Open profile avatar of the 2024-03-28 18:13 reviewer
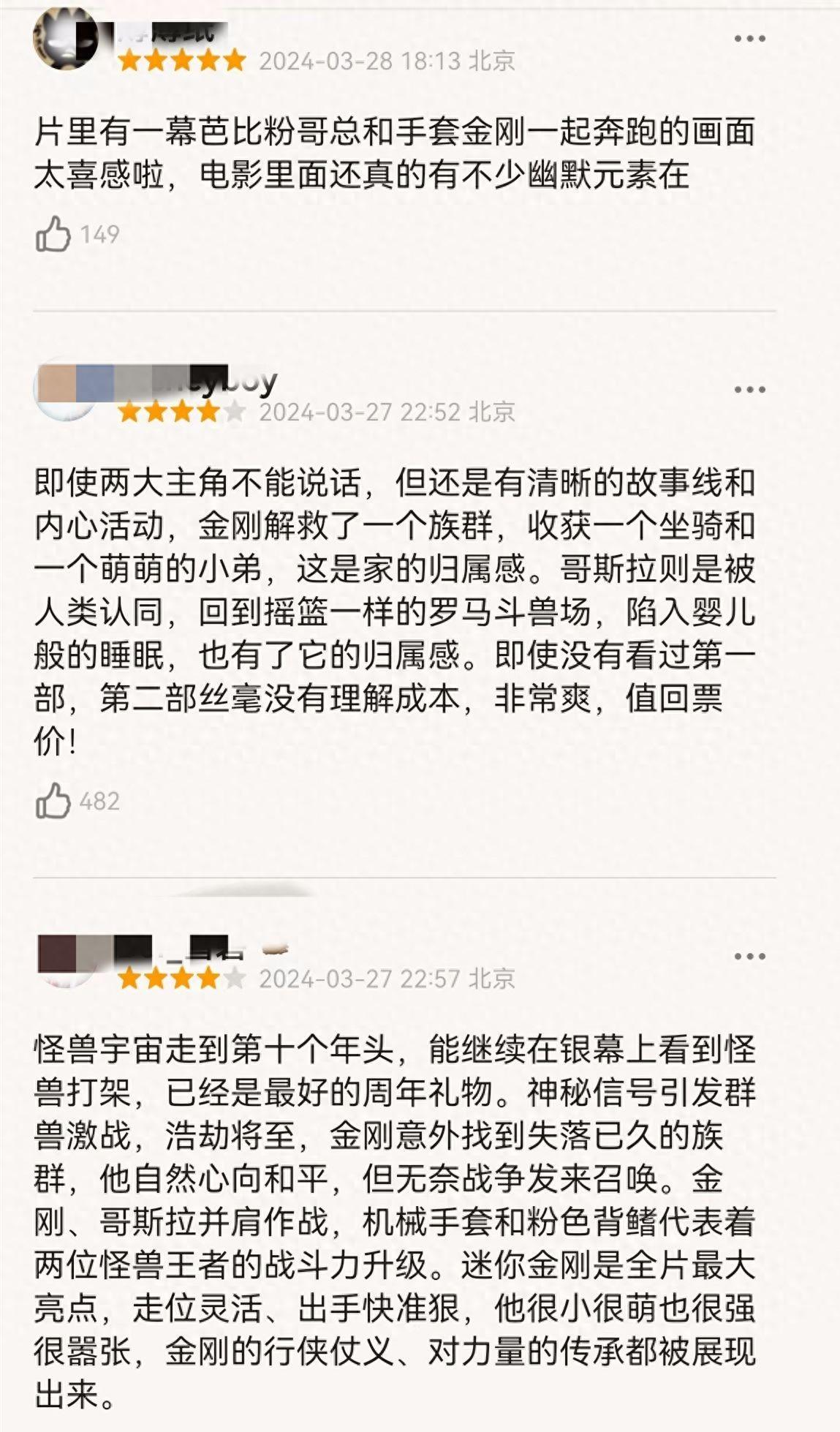 pyautogui.click(x=64, y=38)
